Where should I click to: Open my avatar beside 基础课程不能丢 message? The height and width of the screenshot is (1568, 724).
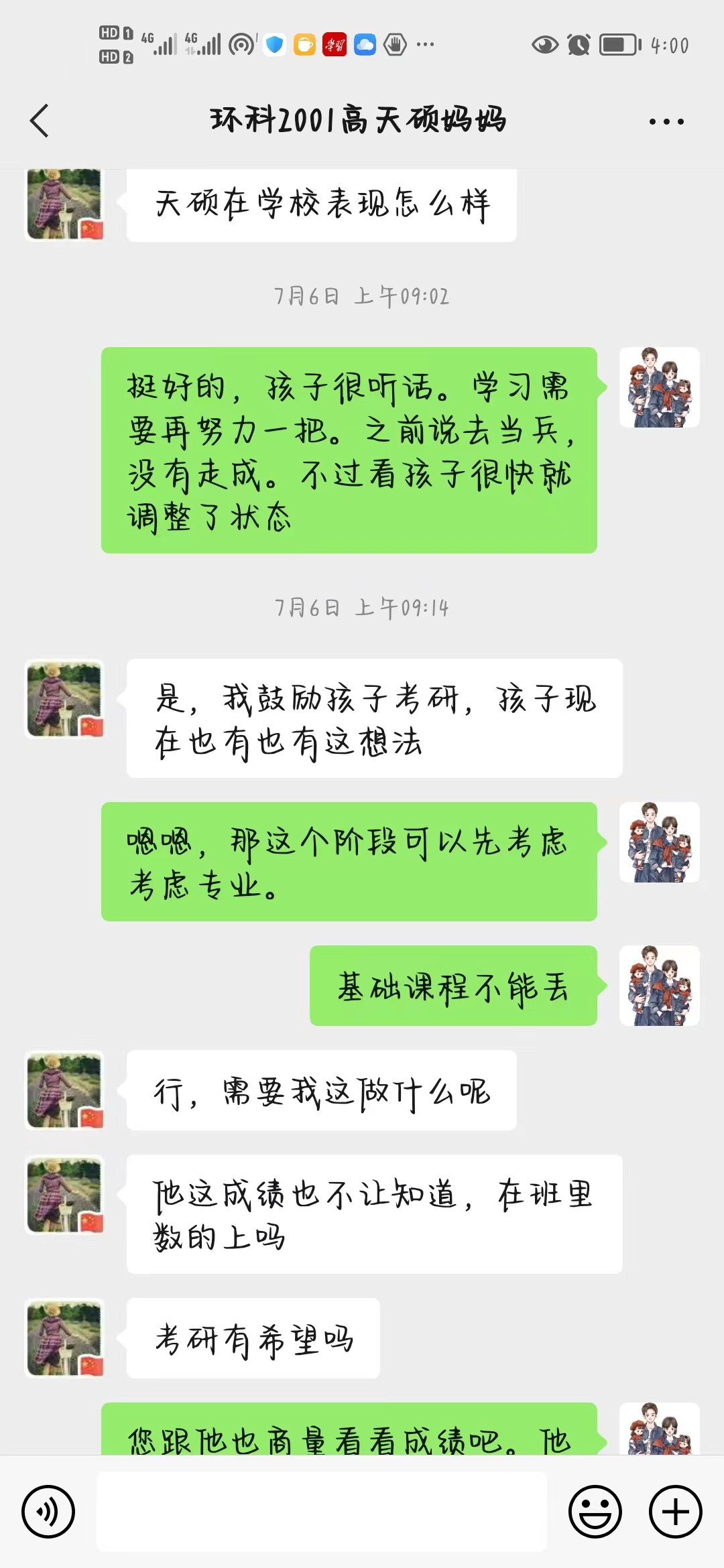659,986
